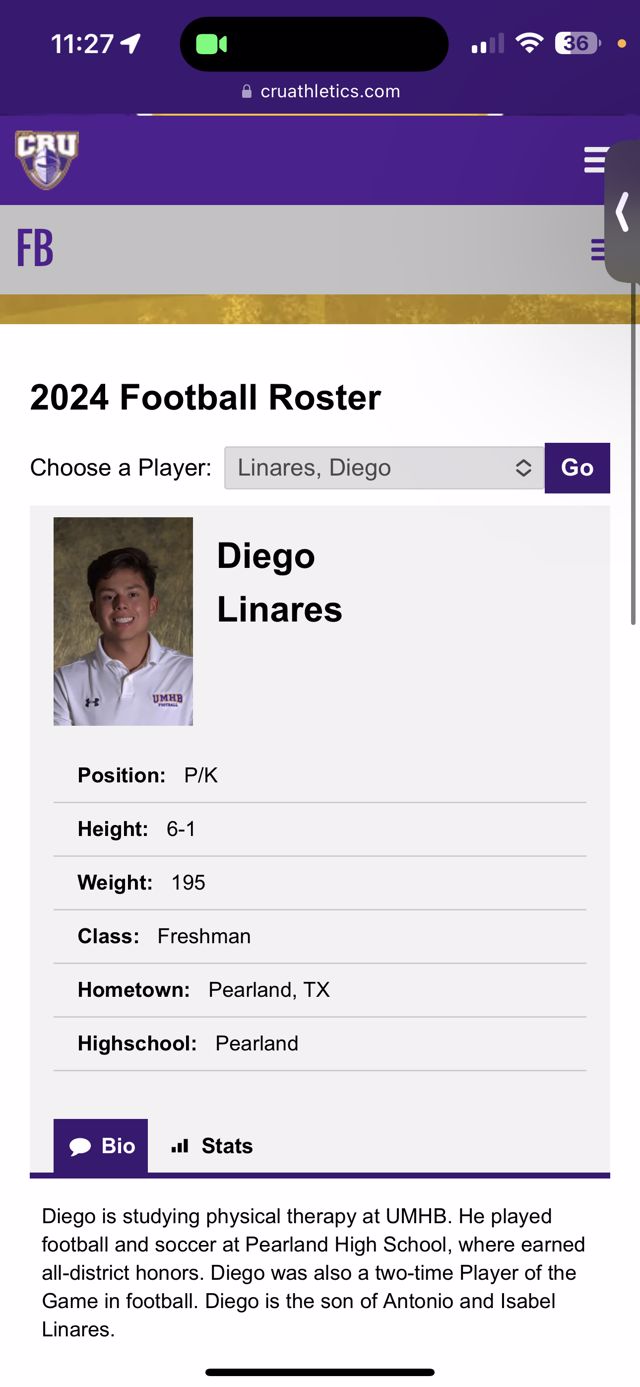Expand the Choose a Player dropdown
640x1387 pixels.
[384, 468]
